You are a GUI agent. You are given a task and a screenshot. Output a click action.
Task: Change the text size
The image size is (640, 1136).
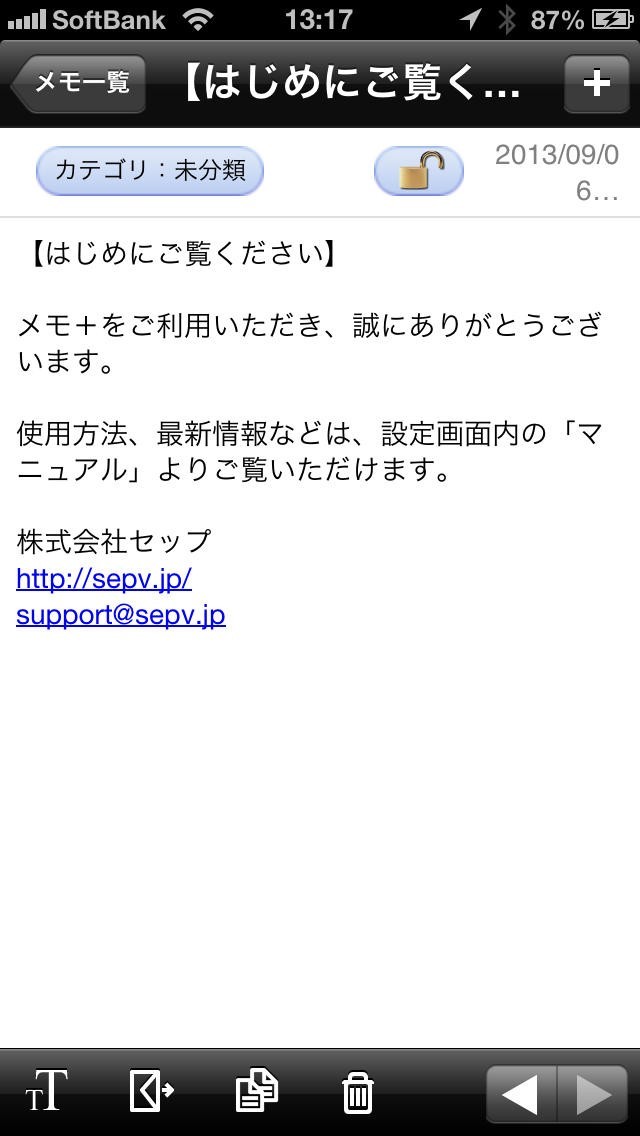47,1091
